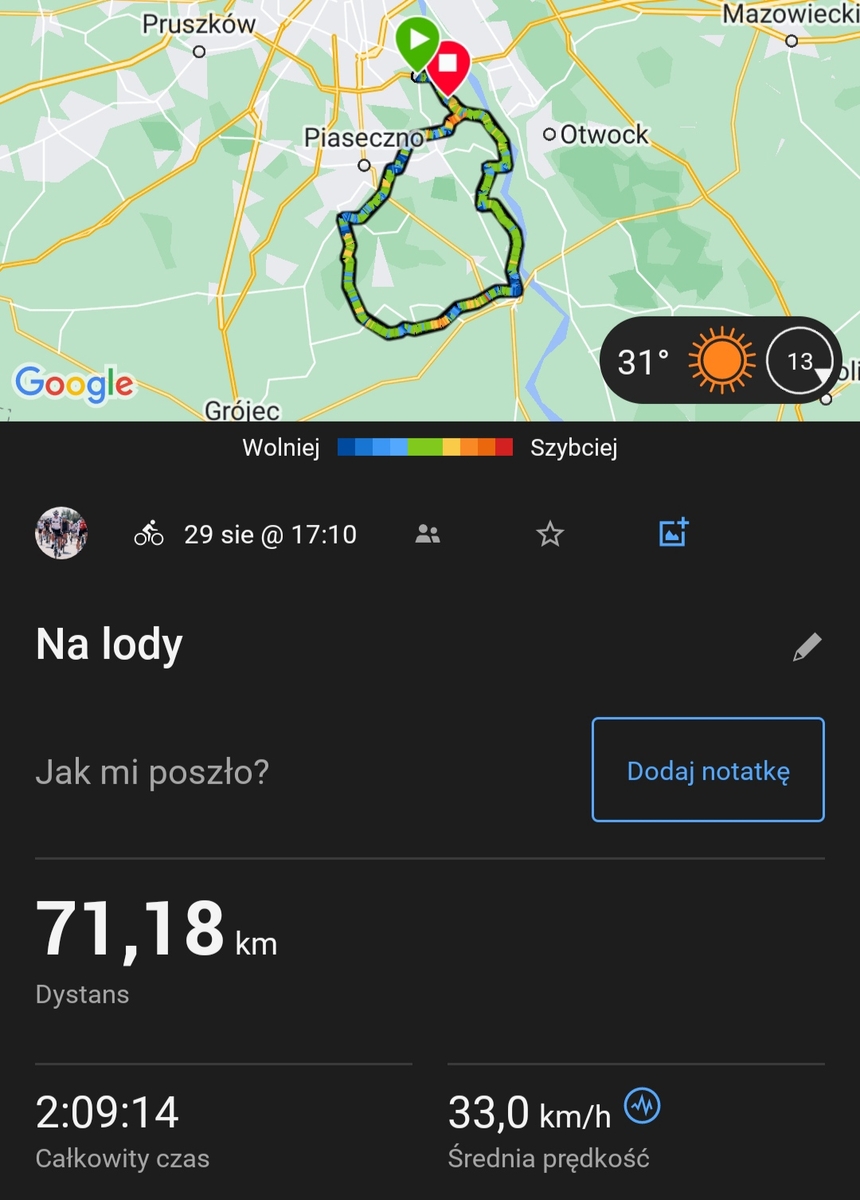This screenshot has width=860, height=1200.
Task: Open the speed chart icon beside 33,0 km/h
Action: [x=643, y=1106]
